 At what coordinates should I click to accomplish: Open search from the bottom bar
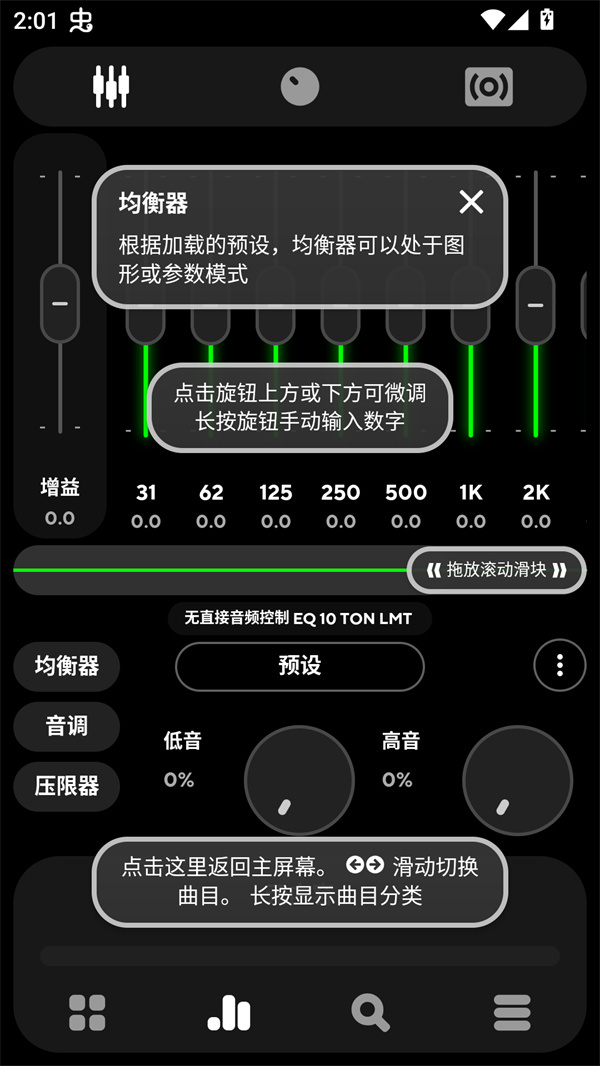click(371, 1013)
